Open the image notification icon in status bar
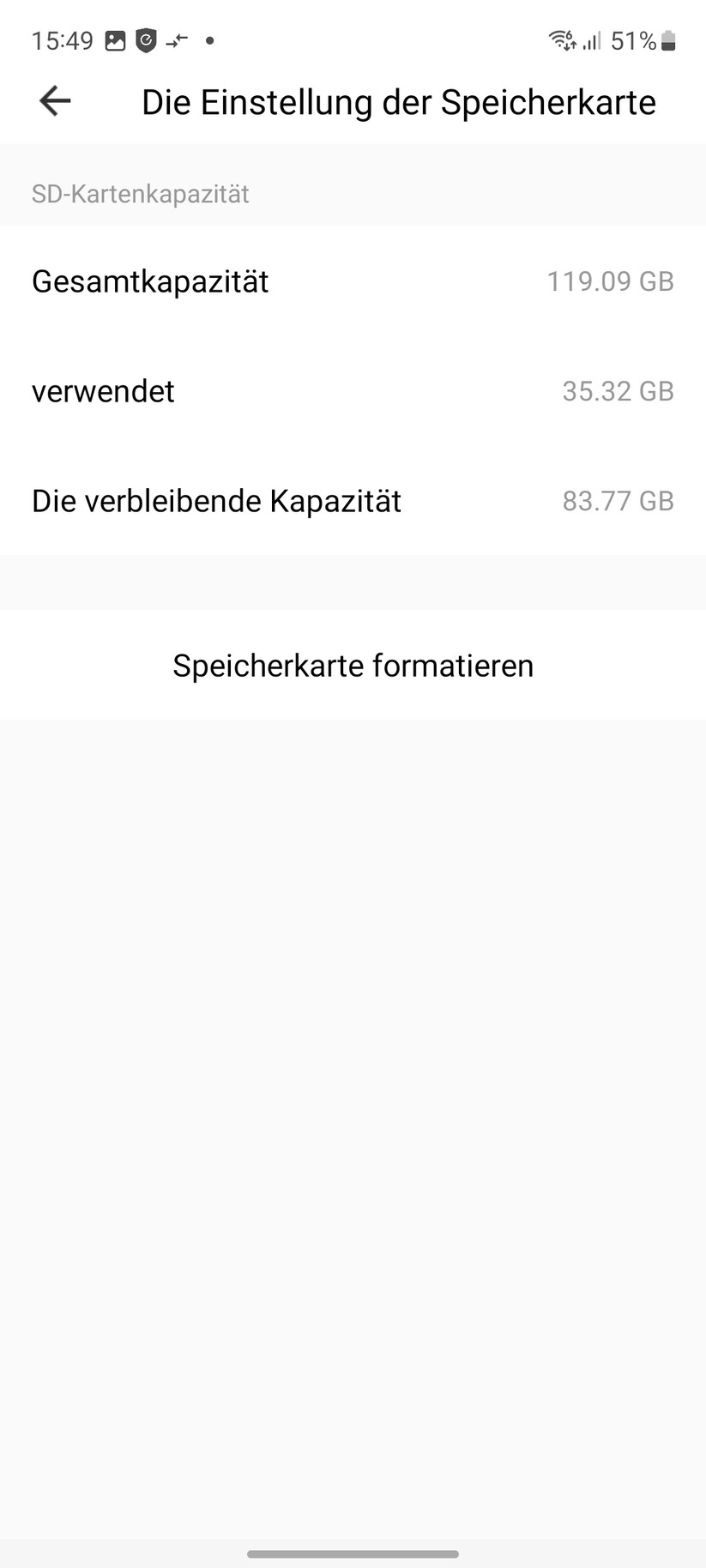The height and width of the screenshot is (1568, 706). coord(116,39)
